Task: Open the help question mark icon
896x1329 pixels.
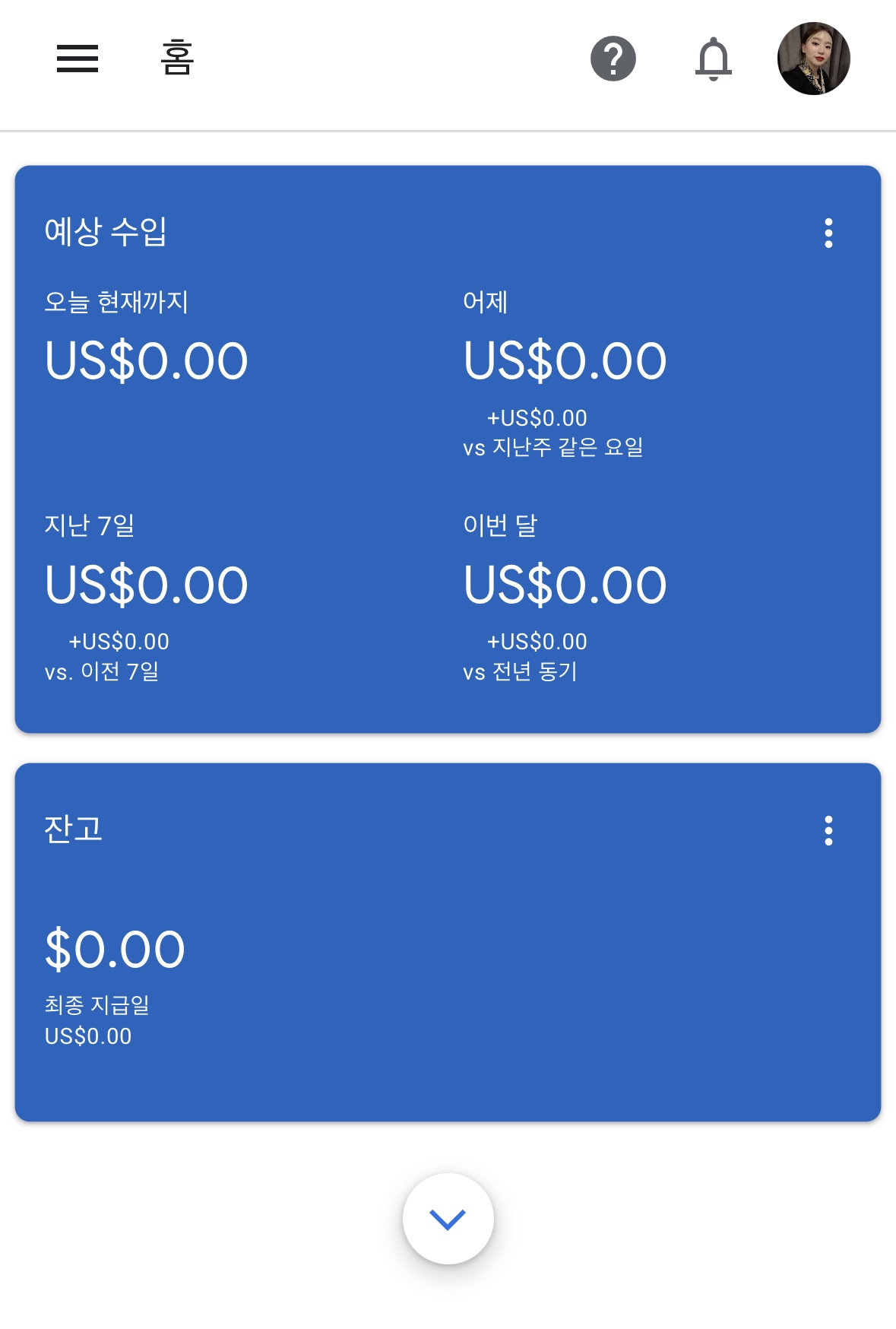Action: pyautogui.click(x=613, y=59)
